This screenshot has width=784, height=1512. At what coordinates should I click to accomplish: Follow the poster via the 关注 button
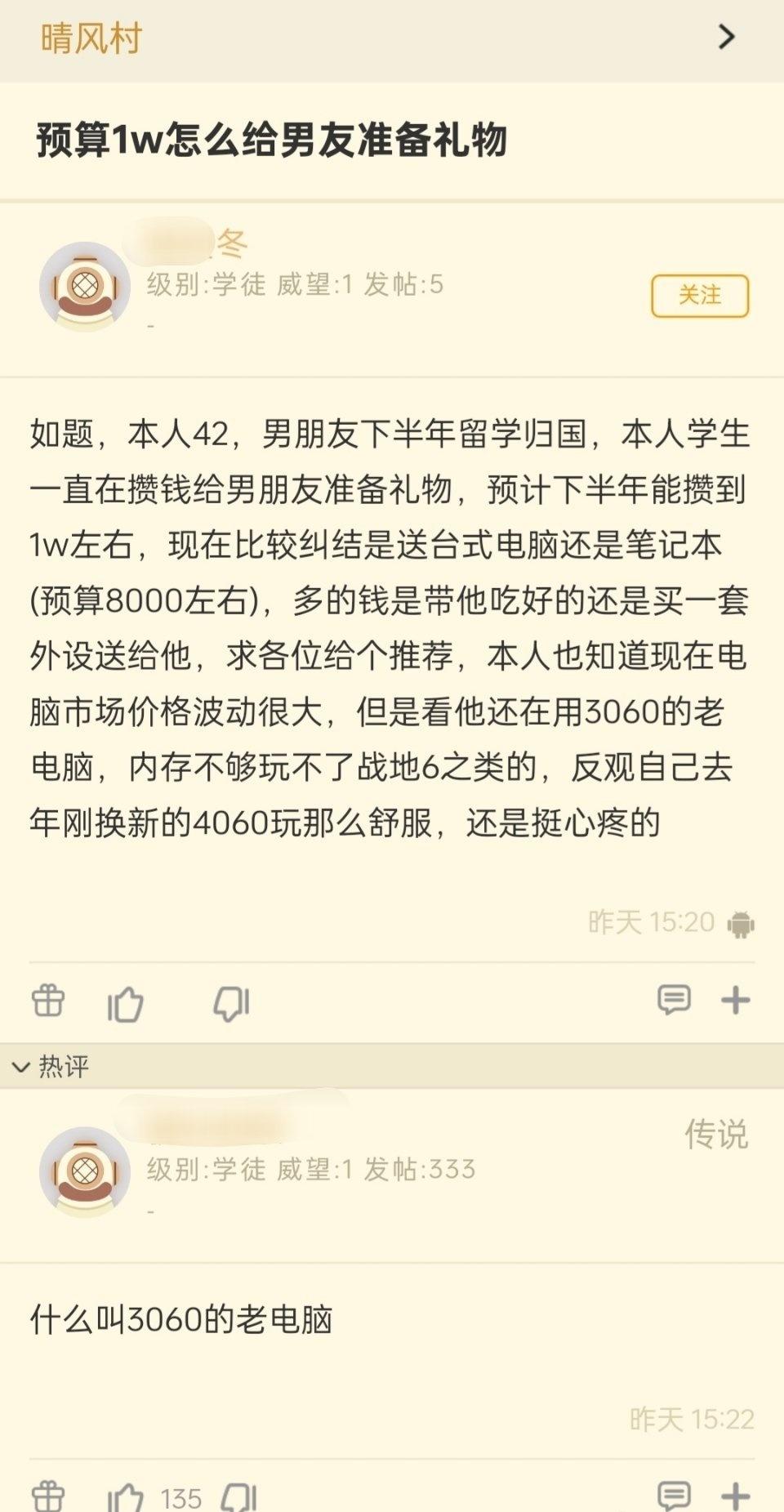click(x=700, y=297)
